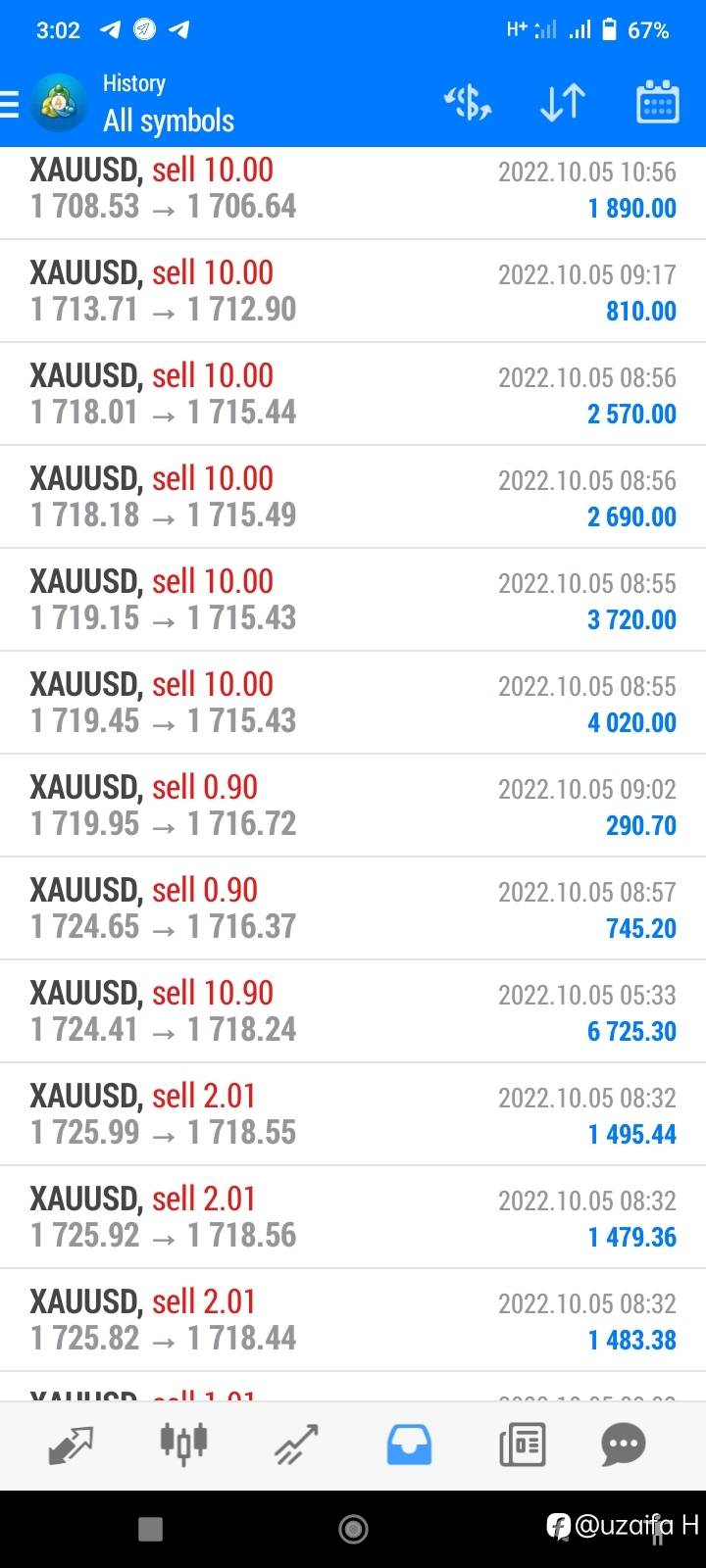Open the calendar date range picker
Image resolution: width=706 pixels, height=1568 pixels.
coord(657,103)
